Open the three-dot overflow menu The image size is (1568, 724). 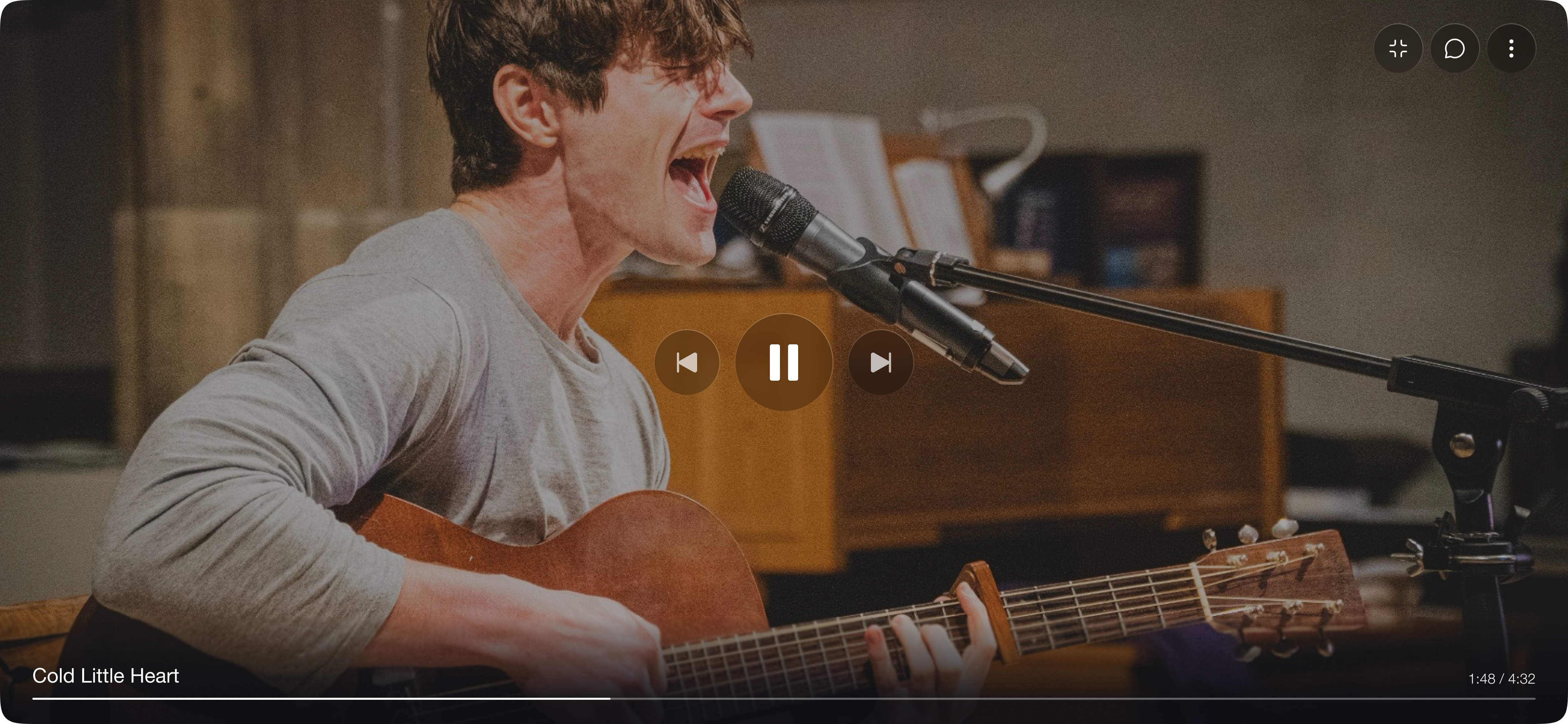[x=1511, y=49]
